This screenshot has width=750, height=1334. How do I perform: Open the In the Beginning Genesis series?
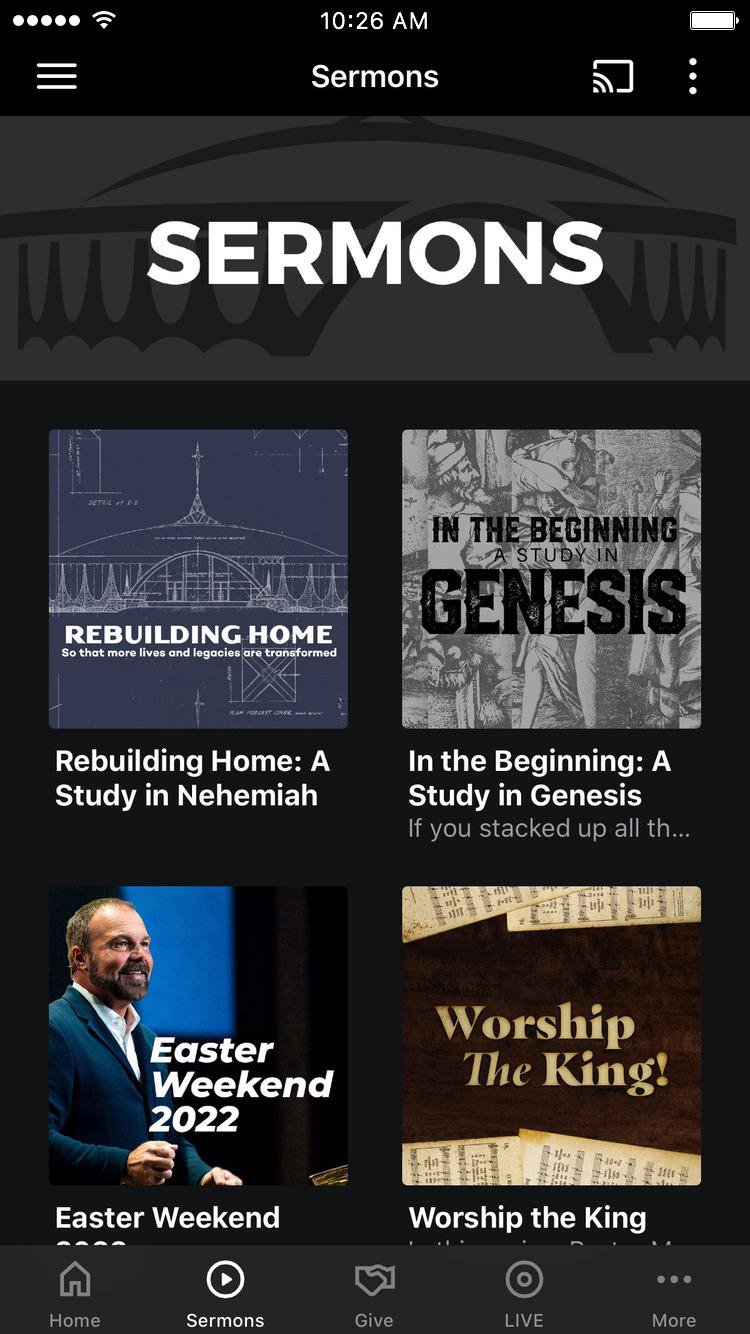point(551,579)
